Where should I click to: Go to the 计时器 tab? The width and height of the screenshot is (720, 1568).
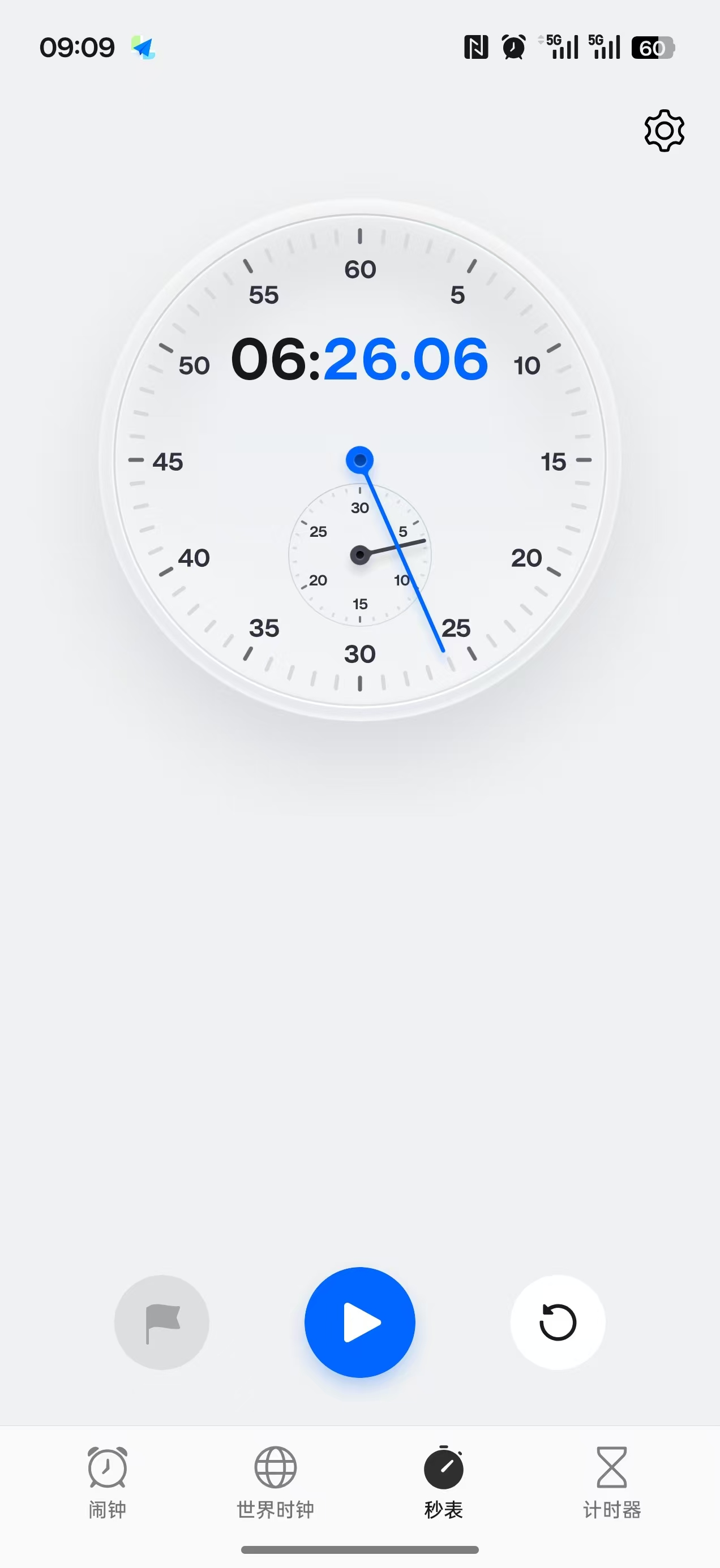pos(611,1483)
